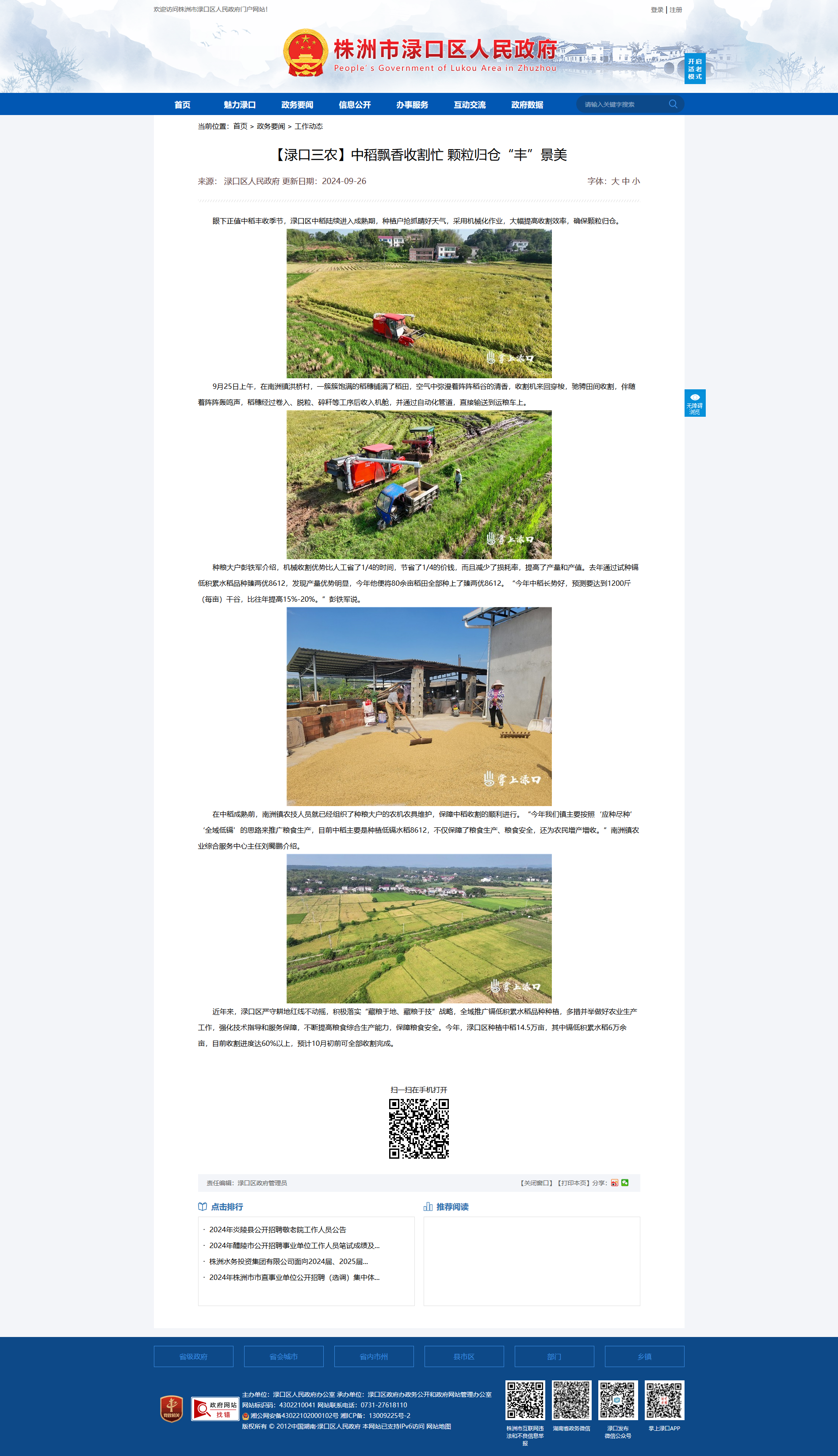Tap 打印本页 to print the page
Image resolution: width=838 pixels, height=1456 pixels.
point(573,1183)
